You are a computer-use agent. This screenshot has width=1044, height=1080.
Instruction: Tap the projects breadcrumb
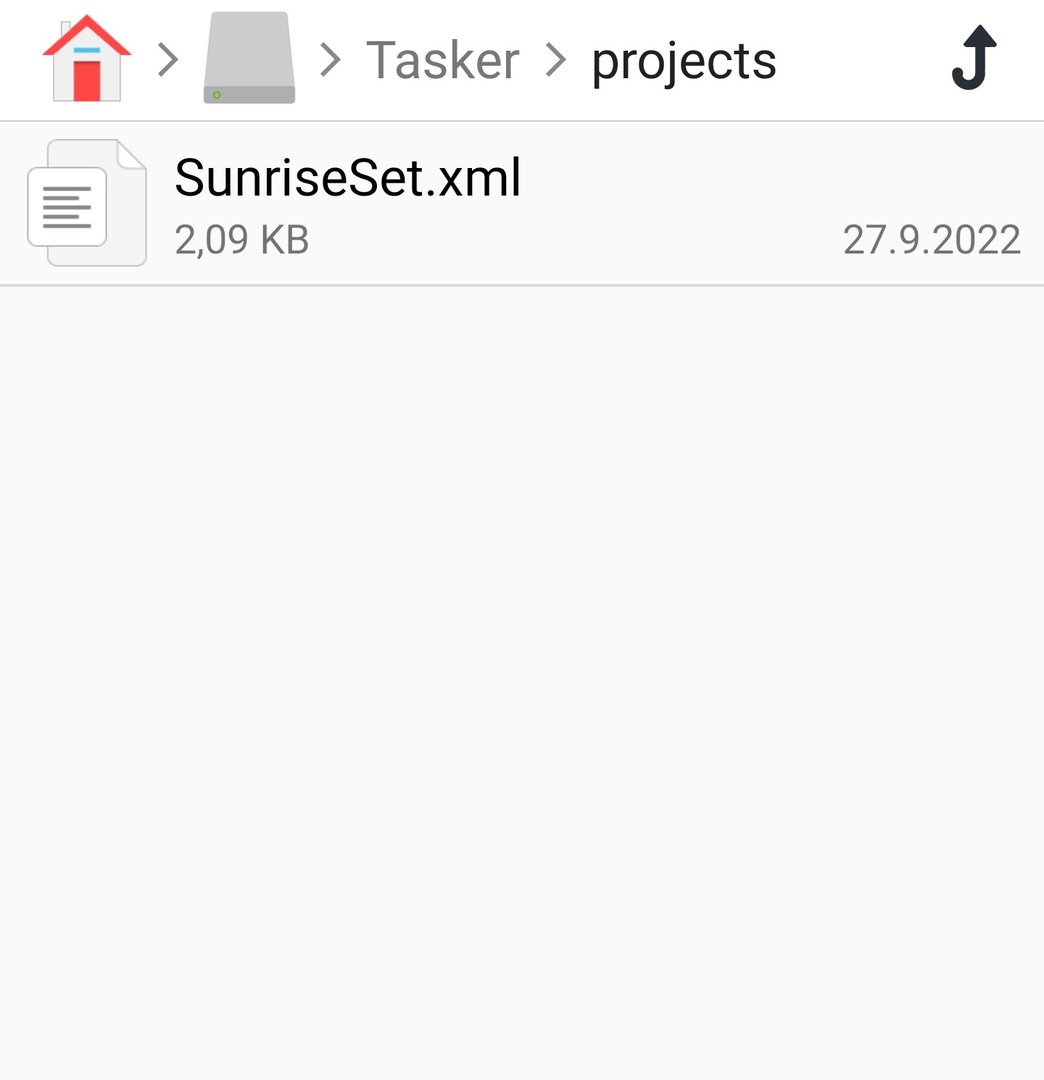click(x=684, y=61)
